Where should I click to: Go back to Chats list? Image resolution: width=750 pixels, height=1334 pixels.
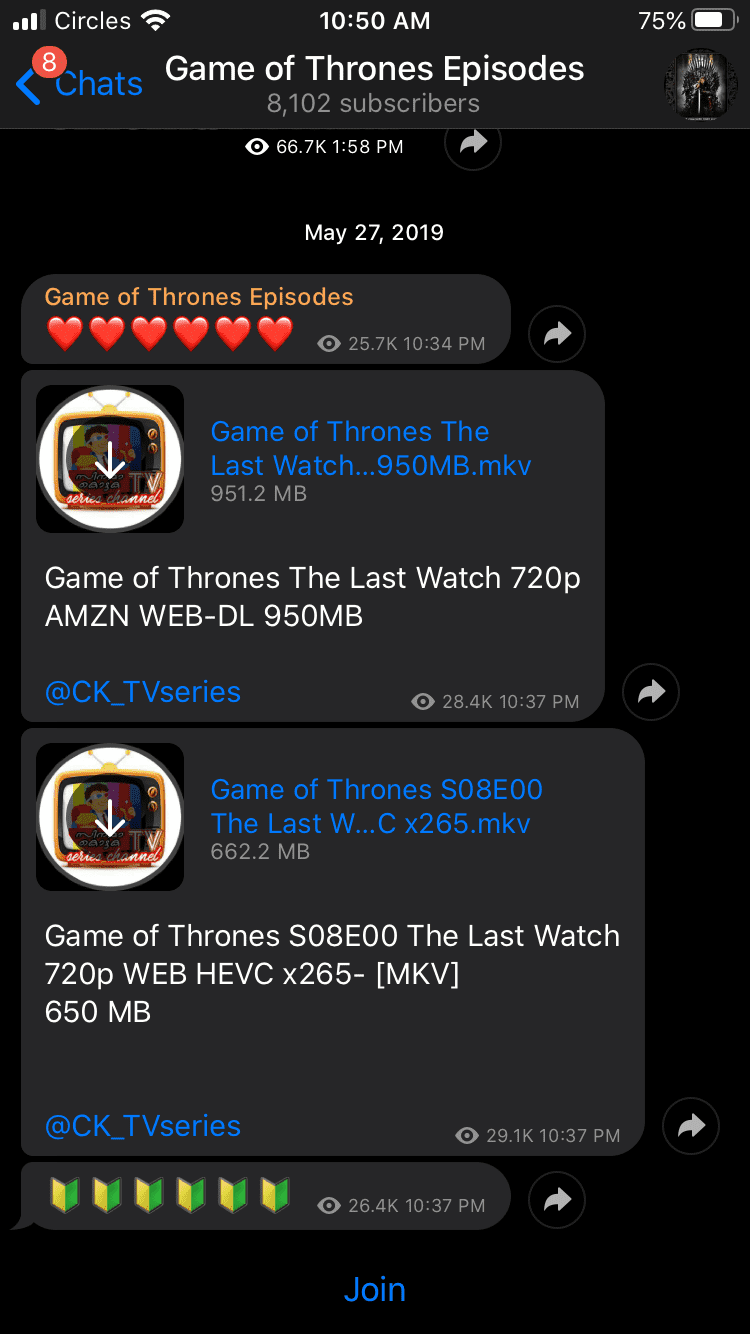[80, 84]
